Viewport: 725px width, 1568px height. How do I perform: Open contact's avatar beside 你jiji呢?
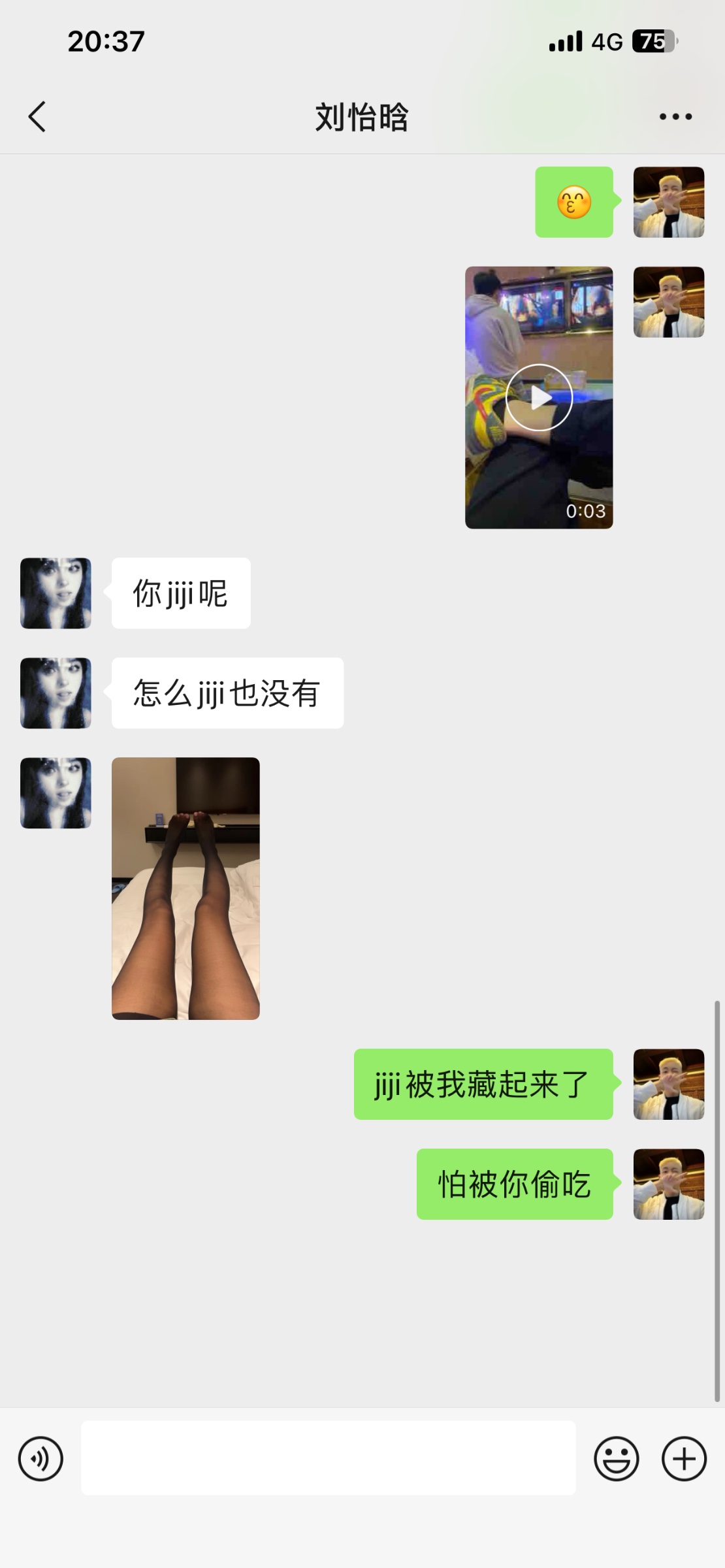pos(56,593)
